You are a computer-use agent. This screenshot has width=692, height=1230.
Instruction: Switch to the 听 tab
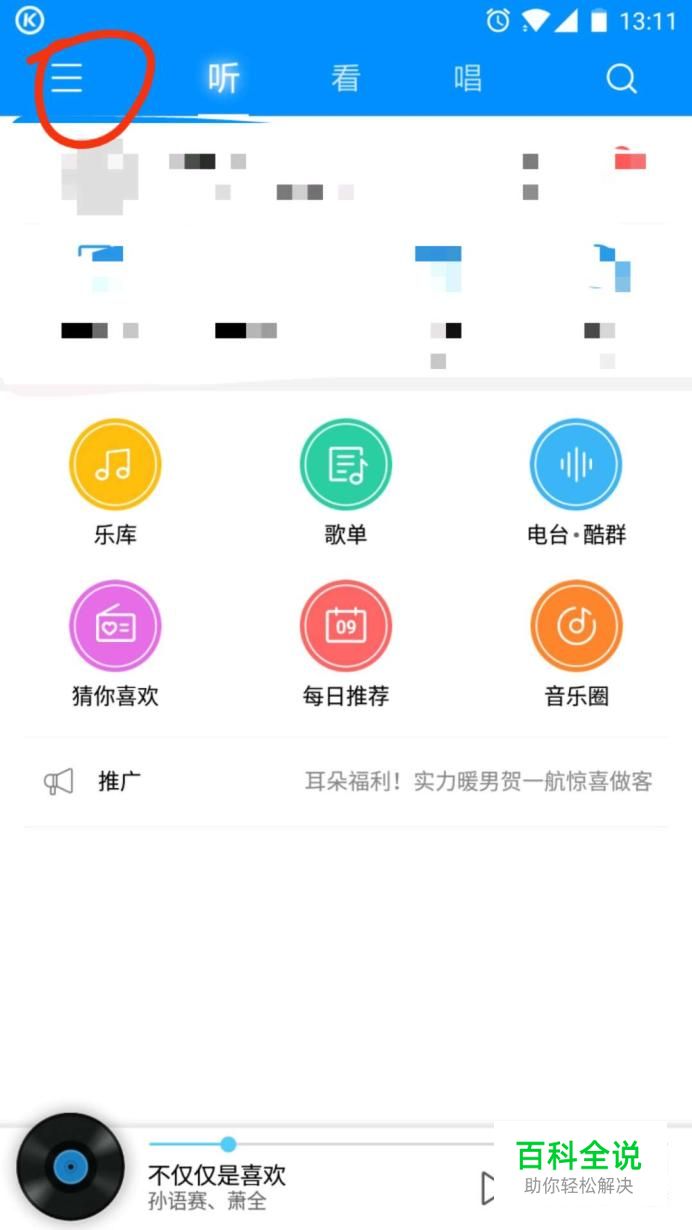coord(223,78)
